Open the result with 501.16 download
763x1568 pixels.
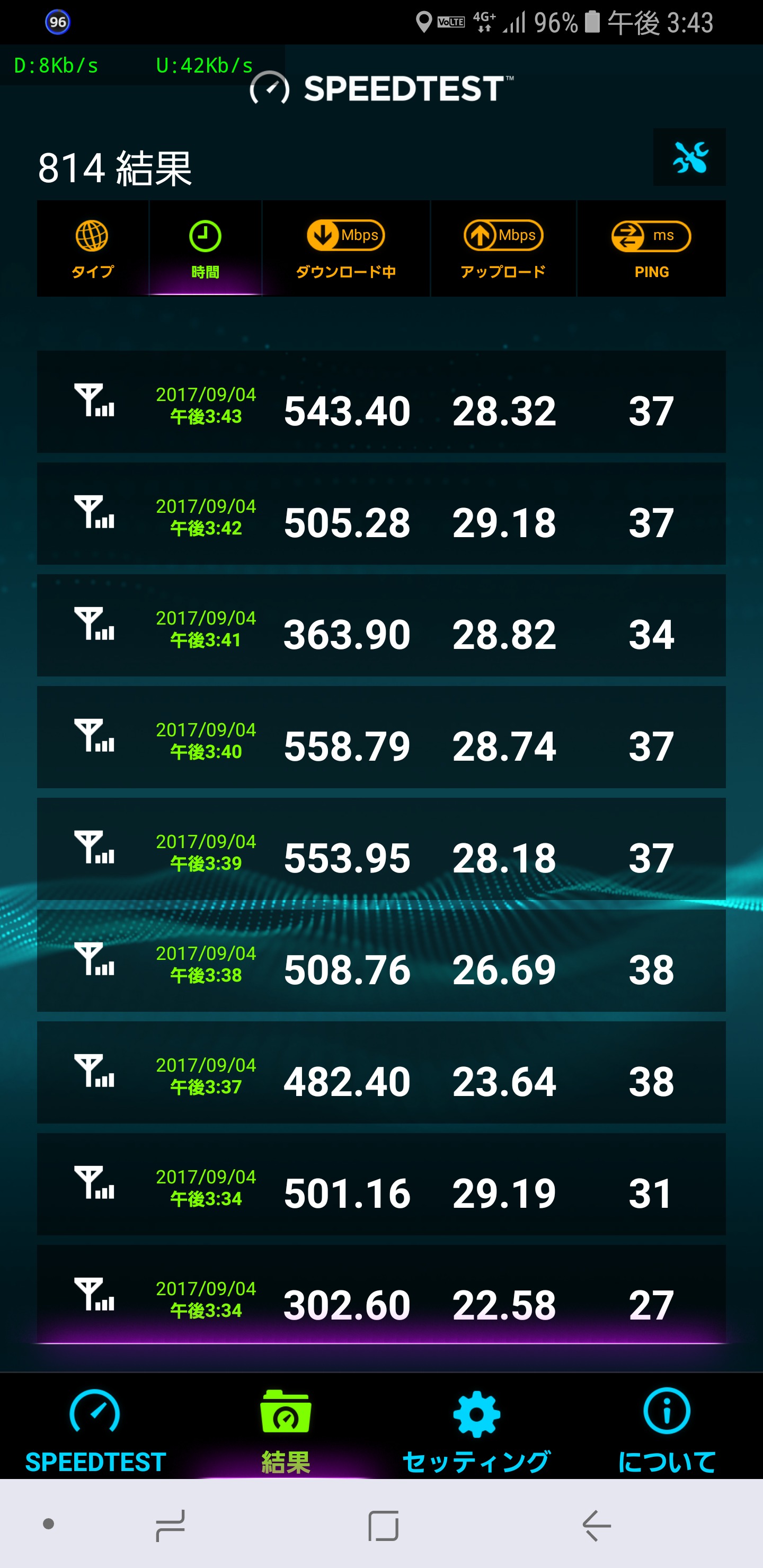(x=381, y=1184)
